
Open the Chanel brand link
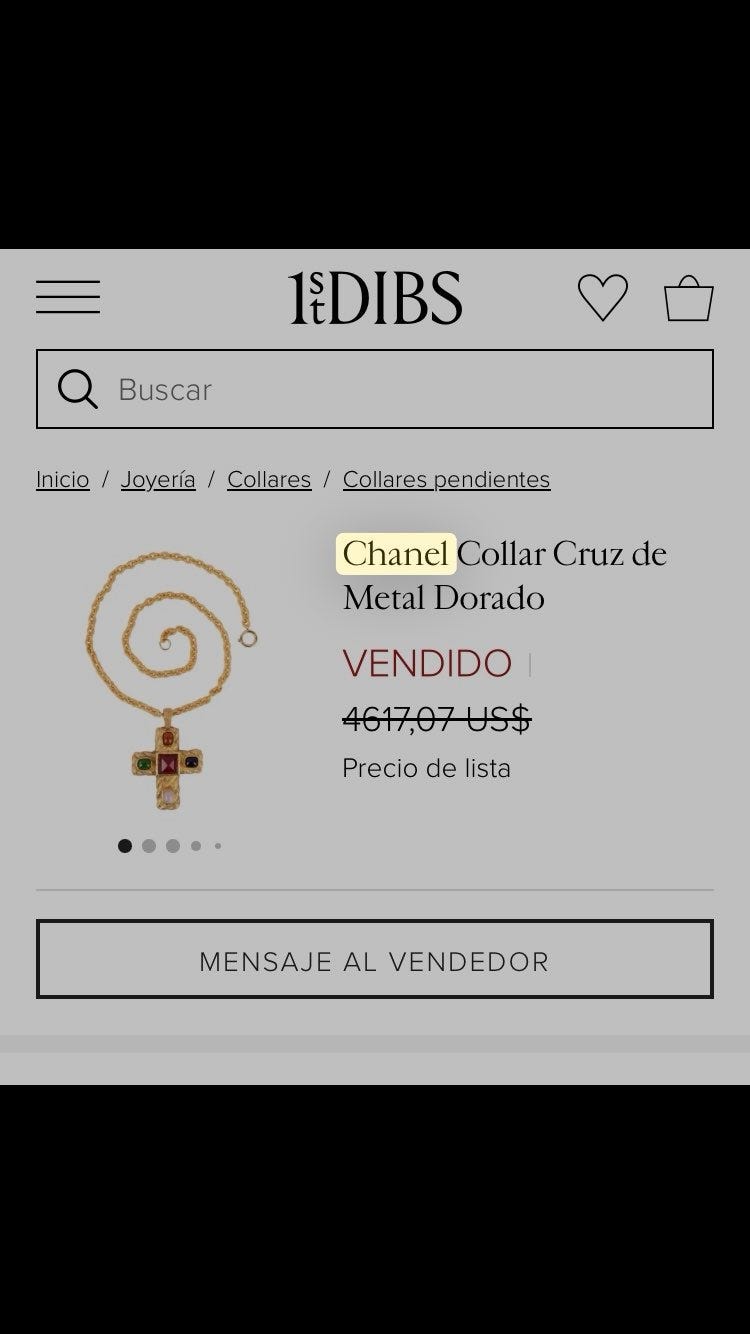(396, 553)
